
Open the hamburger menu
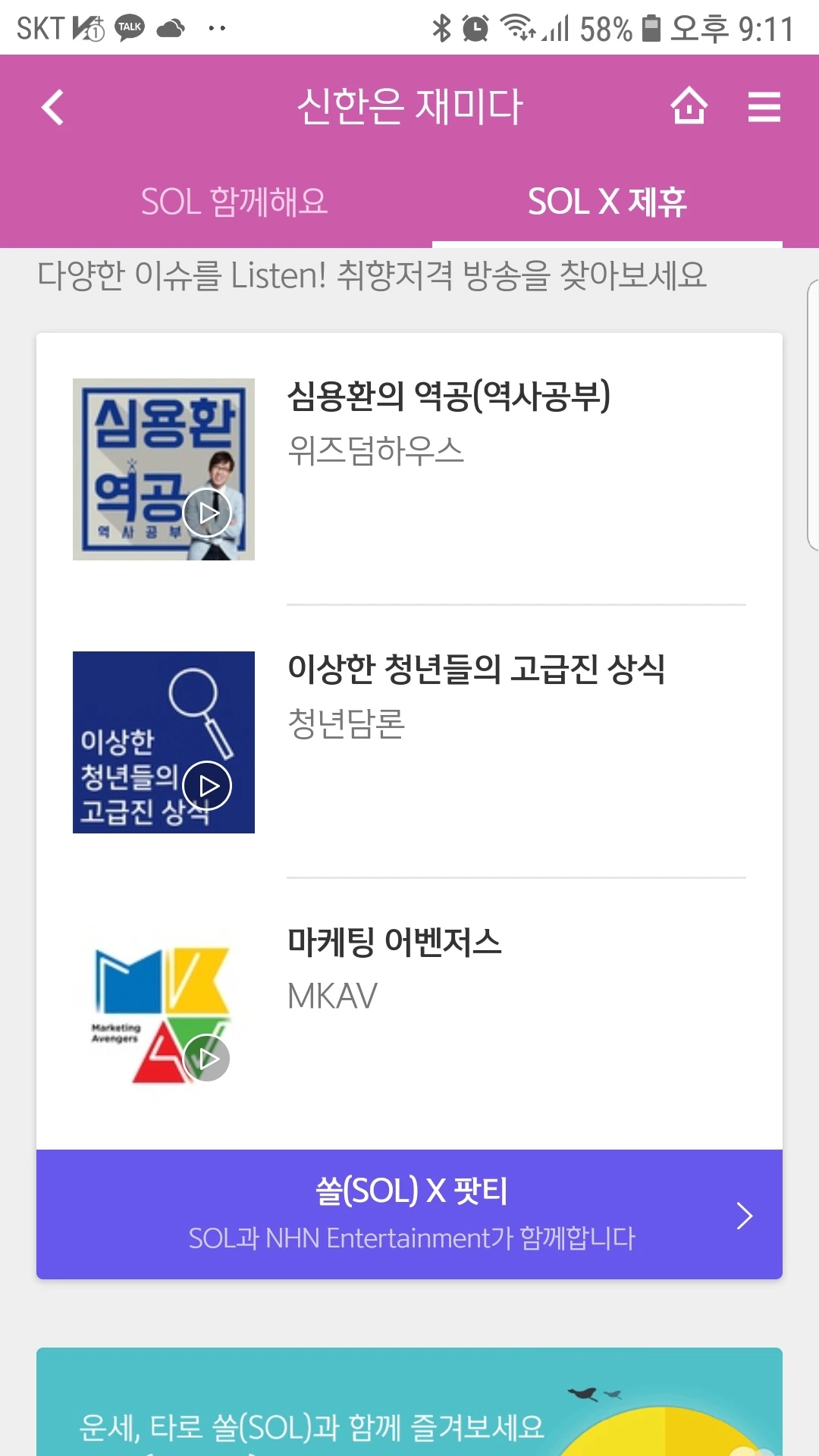(x=764, y=106)
